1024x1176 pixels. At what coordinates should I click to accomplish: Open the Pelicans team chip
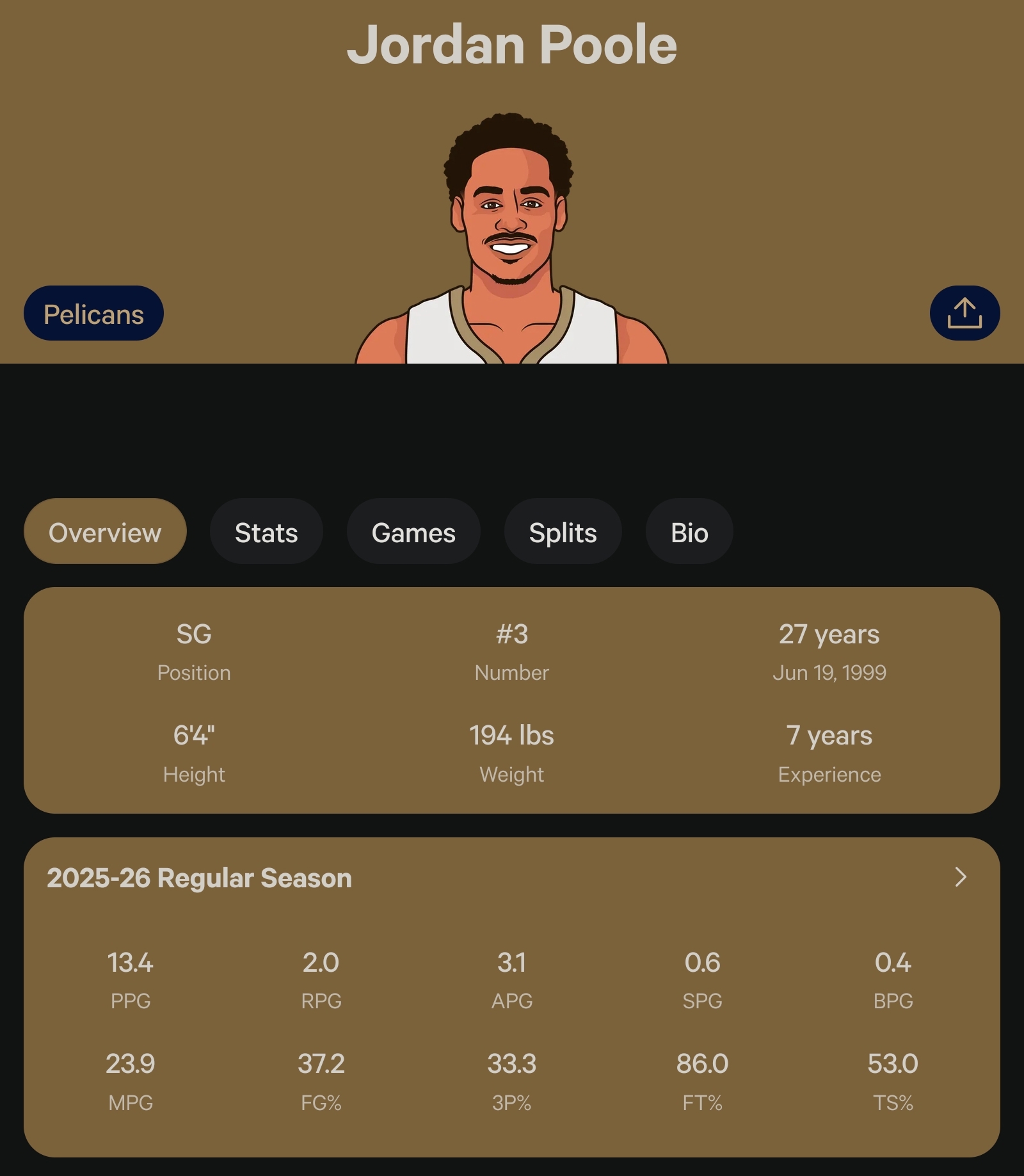coord(93,313)
